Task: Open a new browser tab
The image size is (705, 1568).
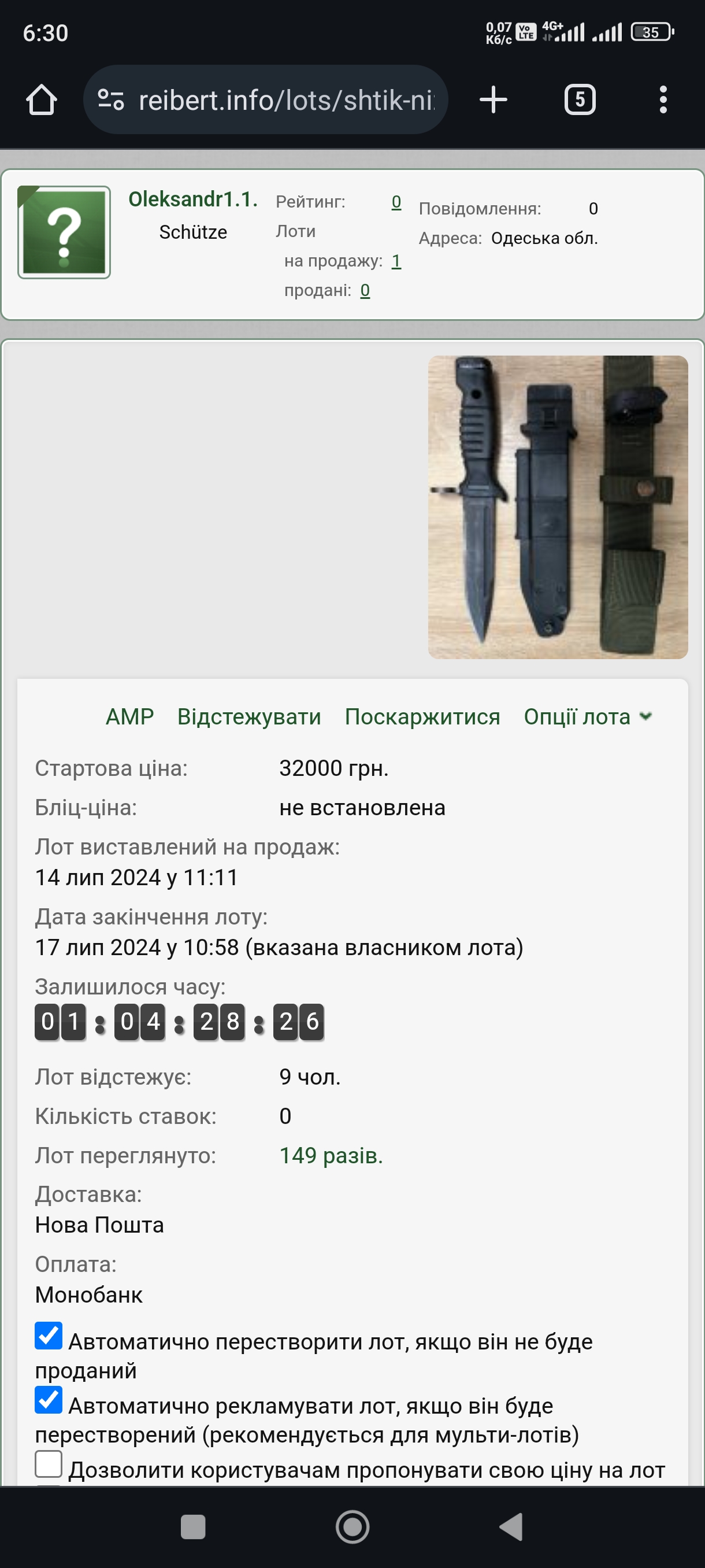Action: click(x=493, y=100)
